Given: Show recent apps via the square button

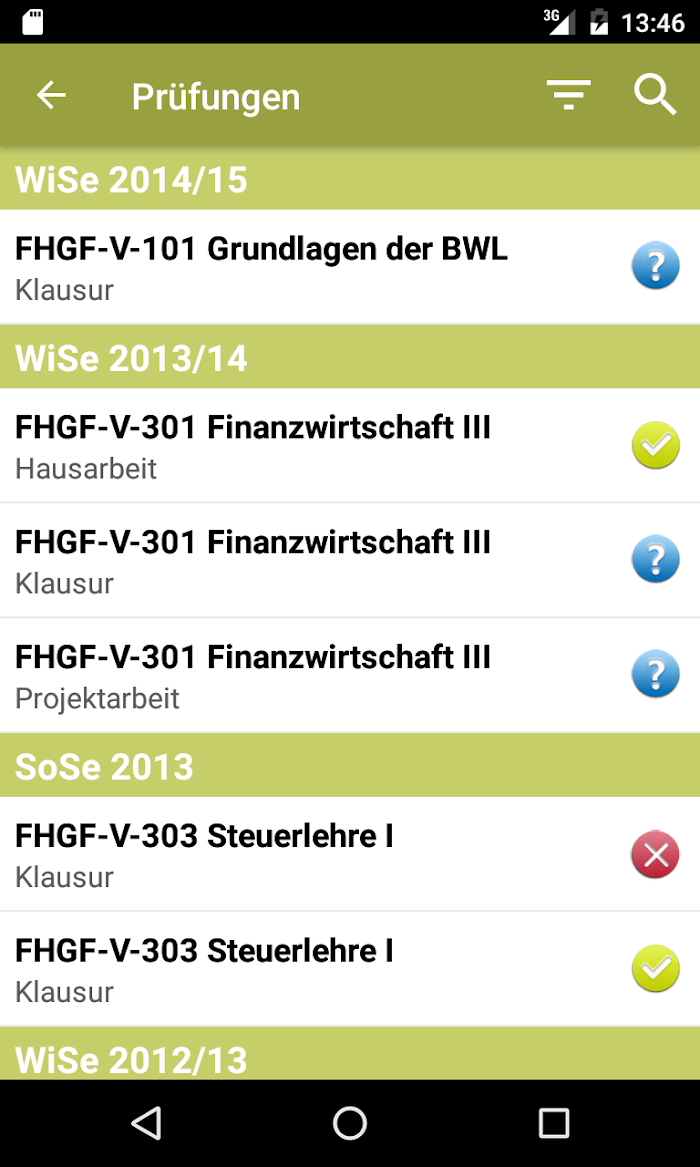Looking at the screenshot, I should [553, 1122].
